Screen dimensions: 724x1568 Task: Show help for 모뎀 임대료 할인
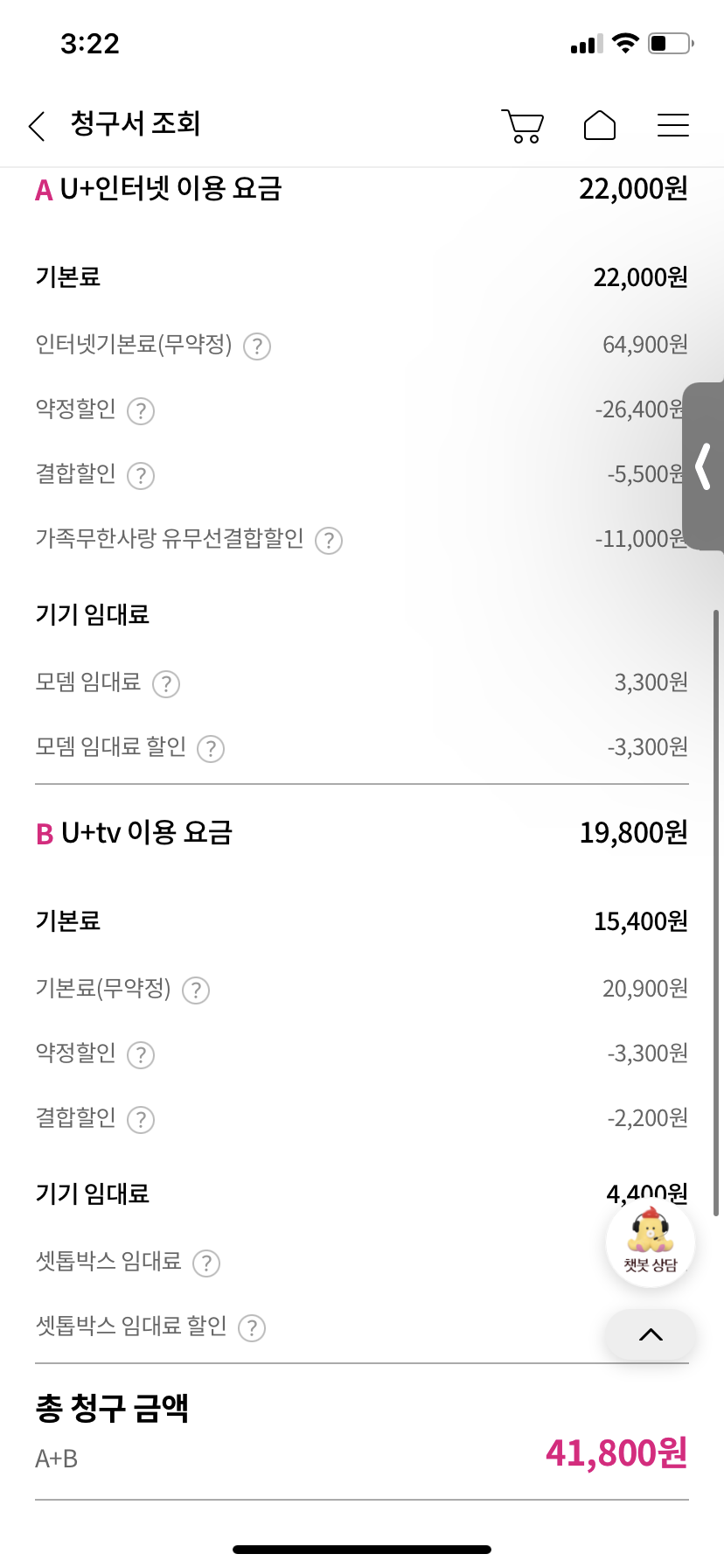pyautogui.click(x=211, y=749)
